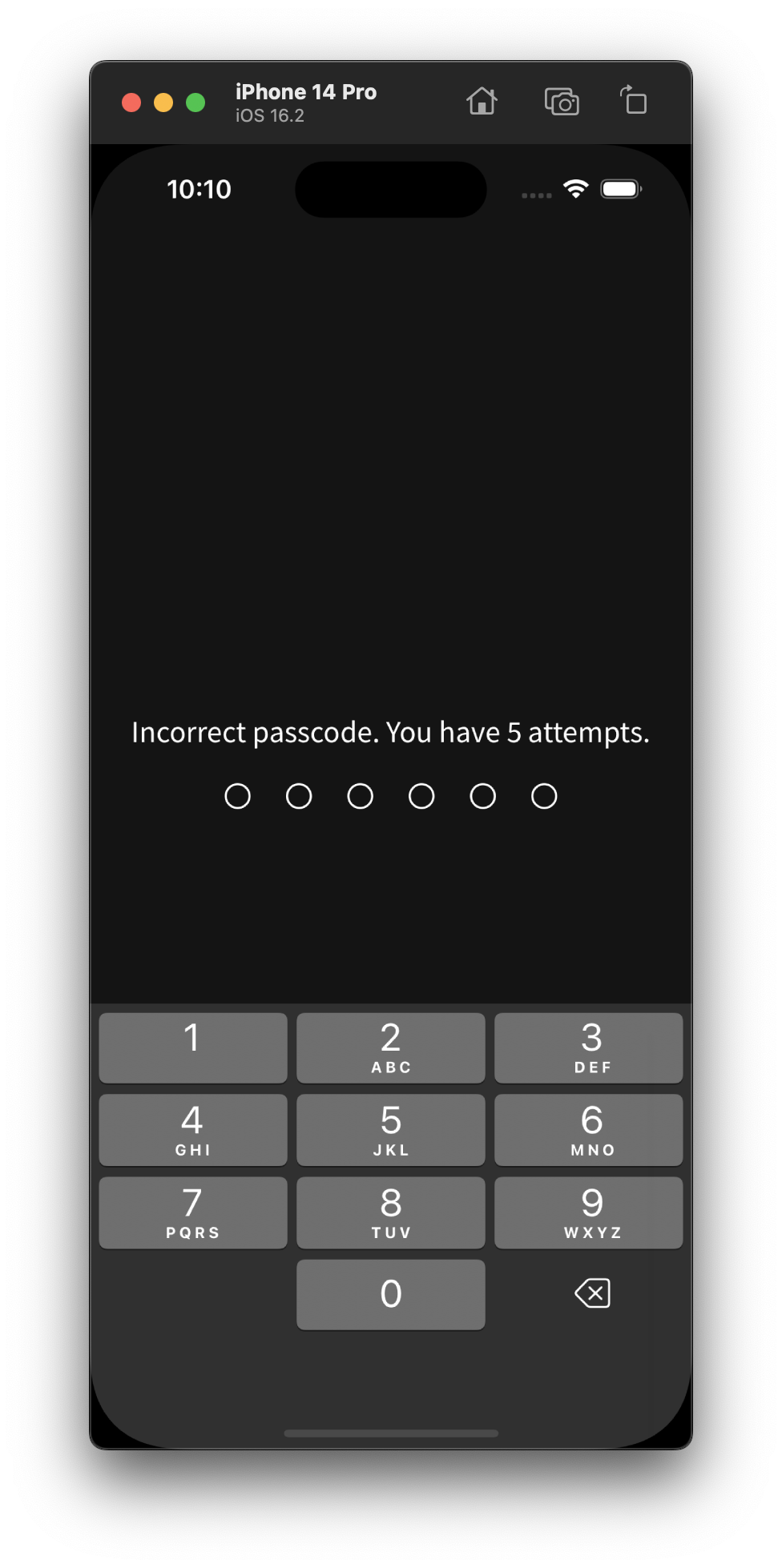Delete the last digit with backspace
This screenshot has height=1568, width=782.
(x=593, y=1293)
